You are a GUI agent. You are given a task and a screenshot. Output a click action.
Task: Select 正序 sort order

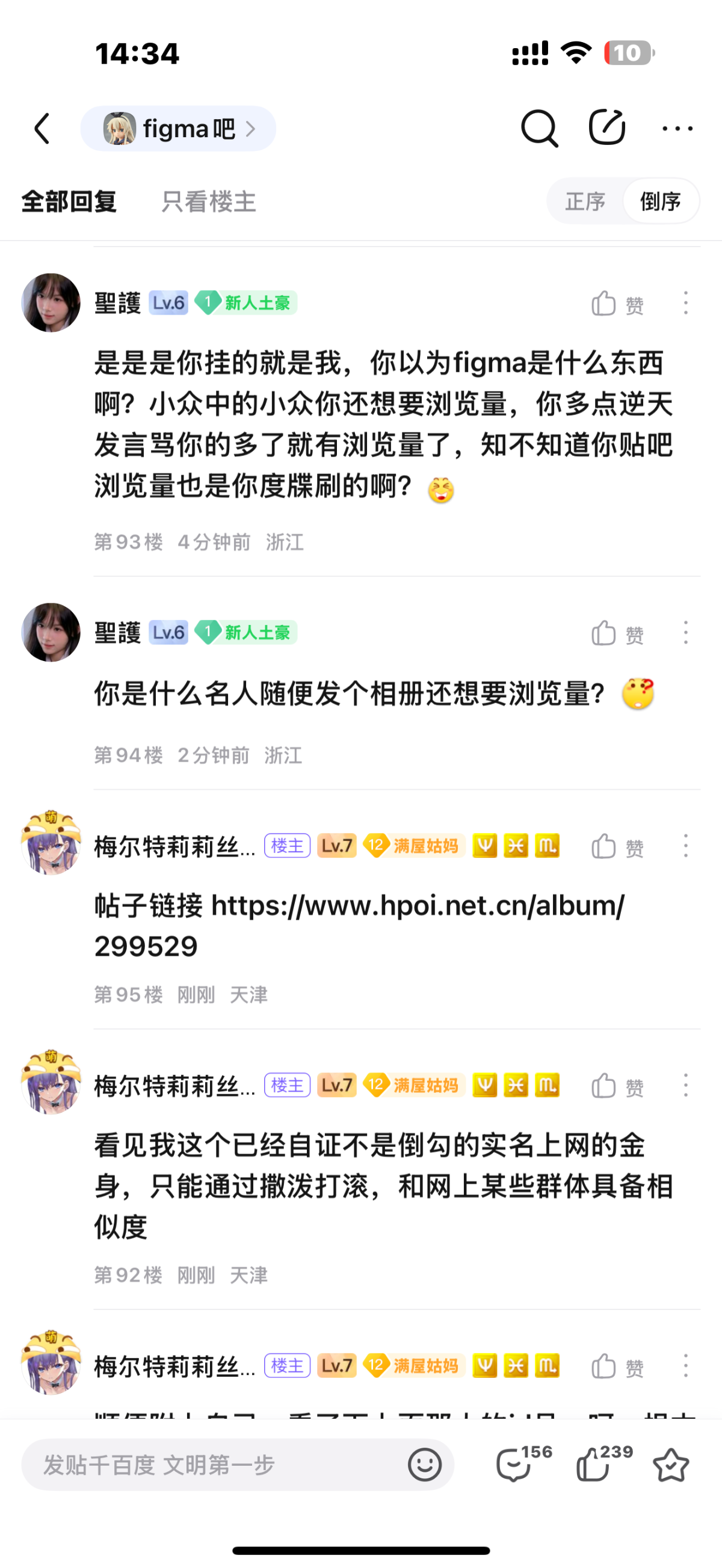tap(585, 201)
